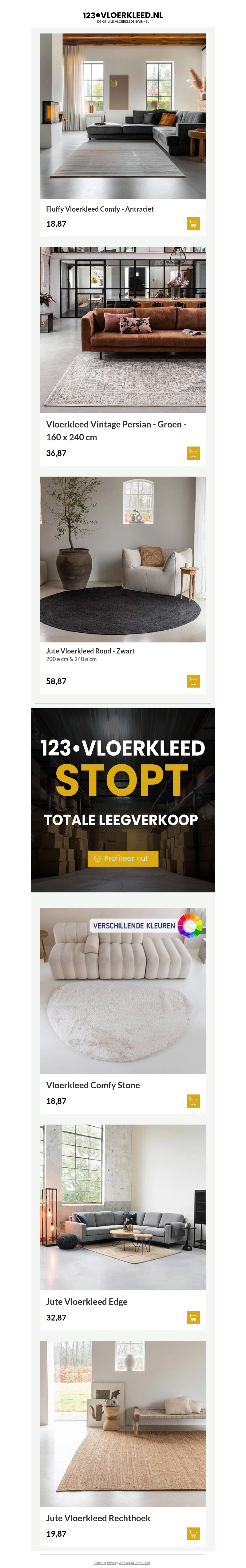Add Jute Vloerkleed Rond Zwart to cart
Screen dimensions: 246x1568
pos(193,681)
